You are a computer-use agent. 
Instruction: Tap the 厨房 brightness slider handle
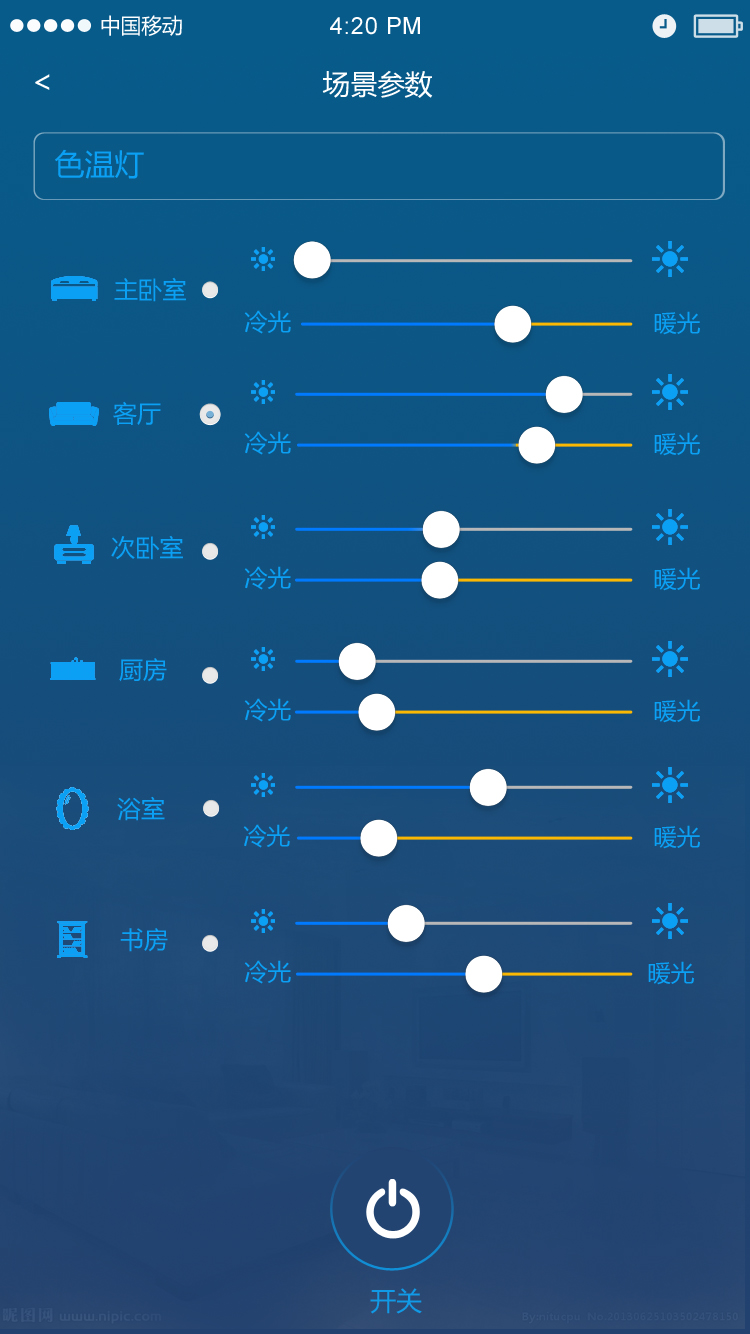point(357,661)
